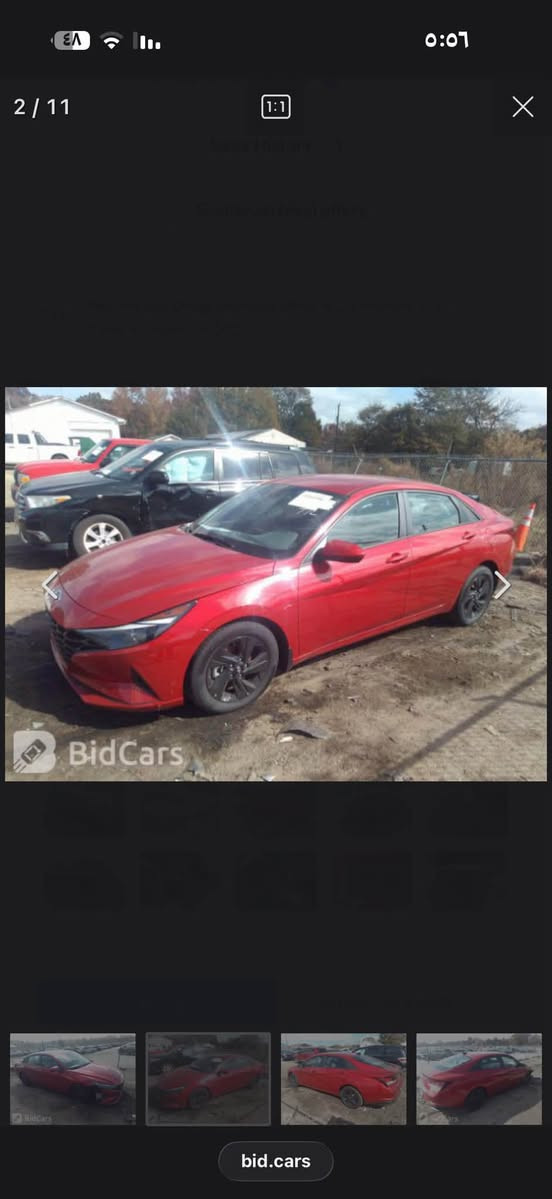Toggle the 1:1 zoom button
The height and width of the screenshot is (1199, 552).
point(276,107)
